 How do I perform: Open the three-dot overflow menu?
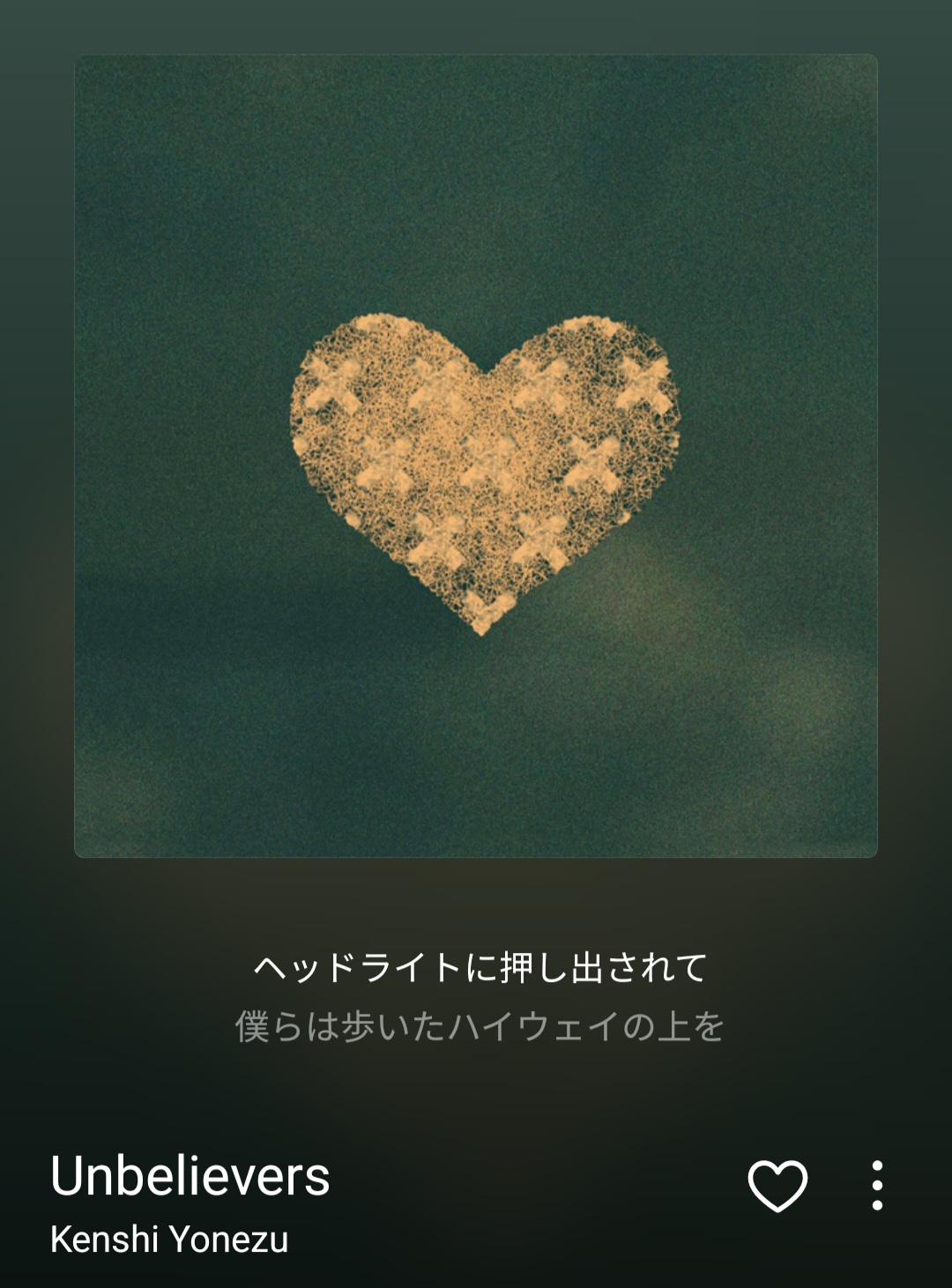876,1186
